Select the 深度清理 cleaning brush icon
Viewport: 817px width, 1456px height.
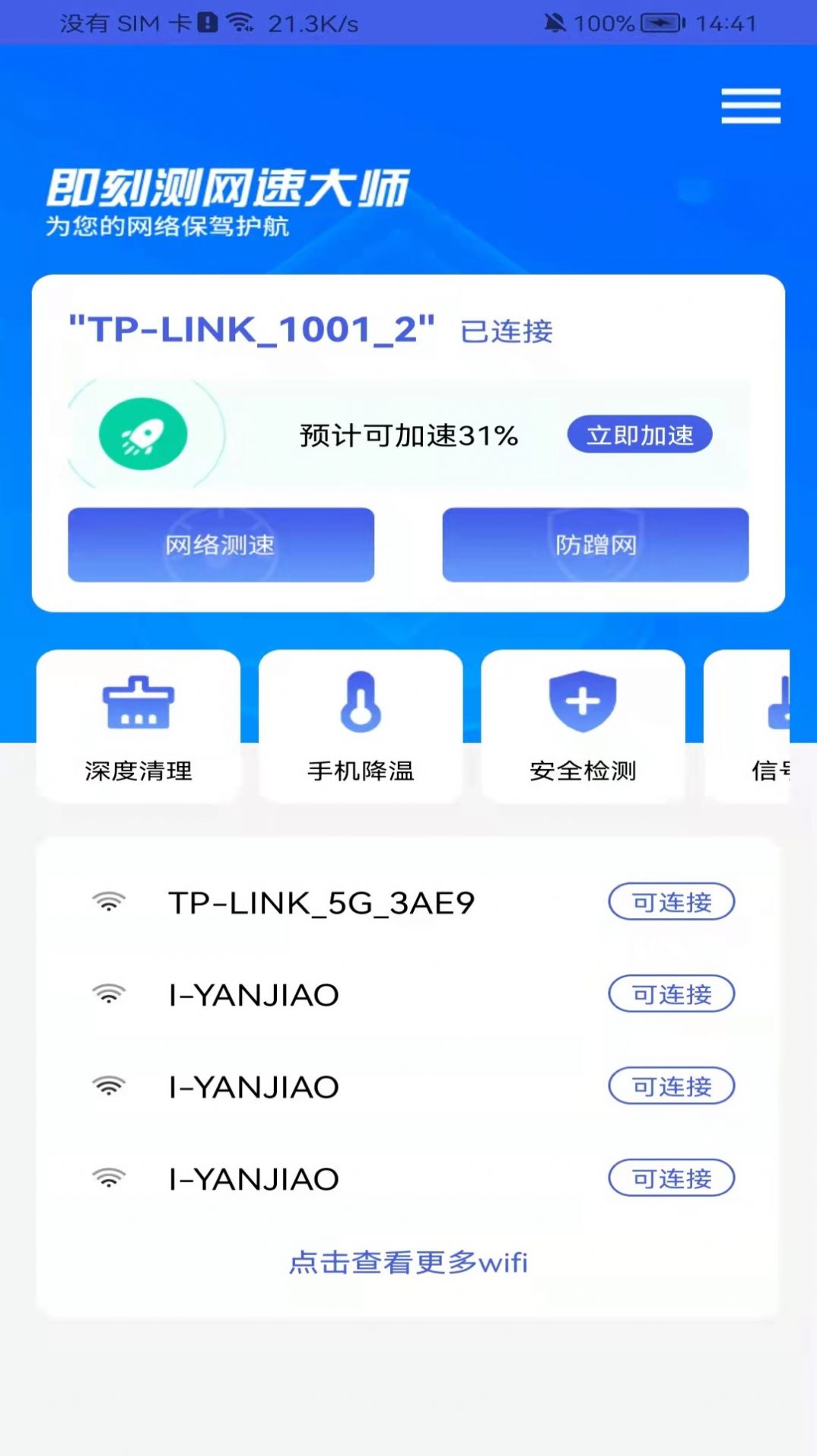pos(139,701)
